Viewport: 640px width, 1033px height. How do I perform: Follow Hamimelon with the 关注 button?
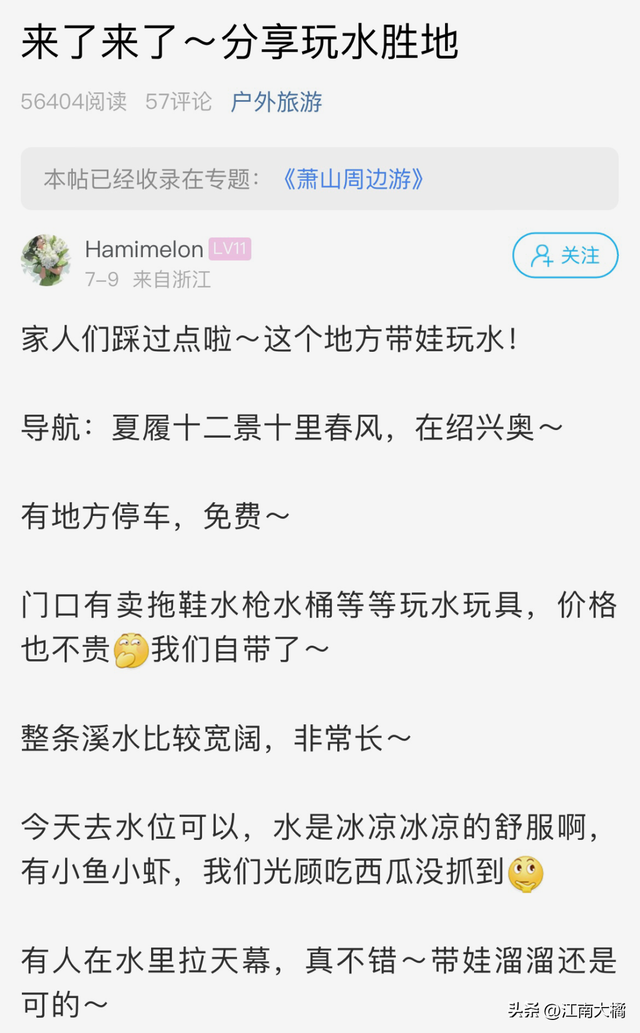(565, 256)
